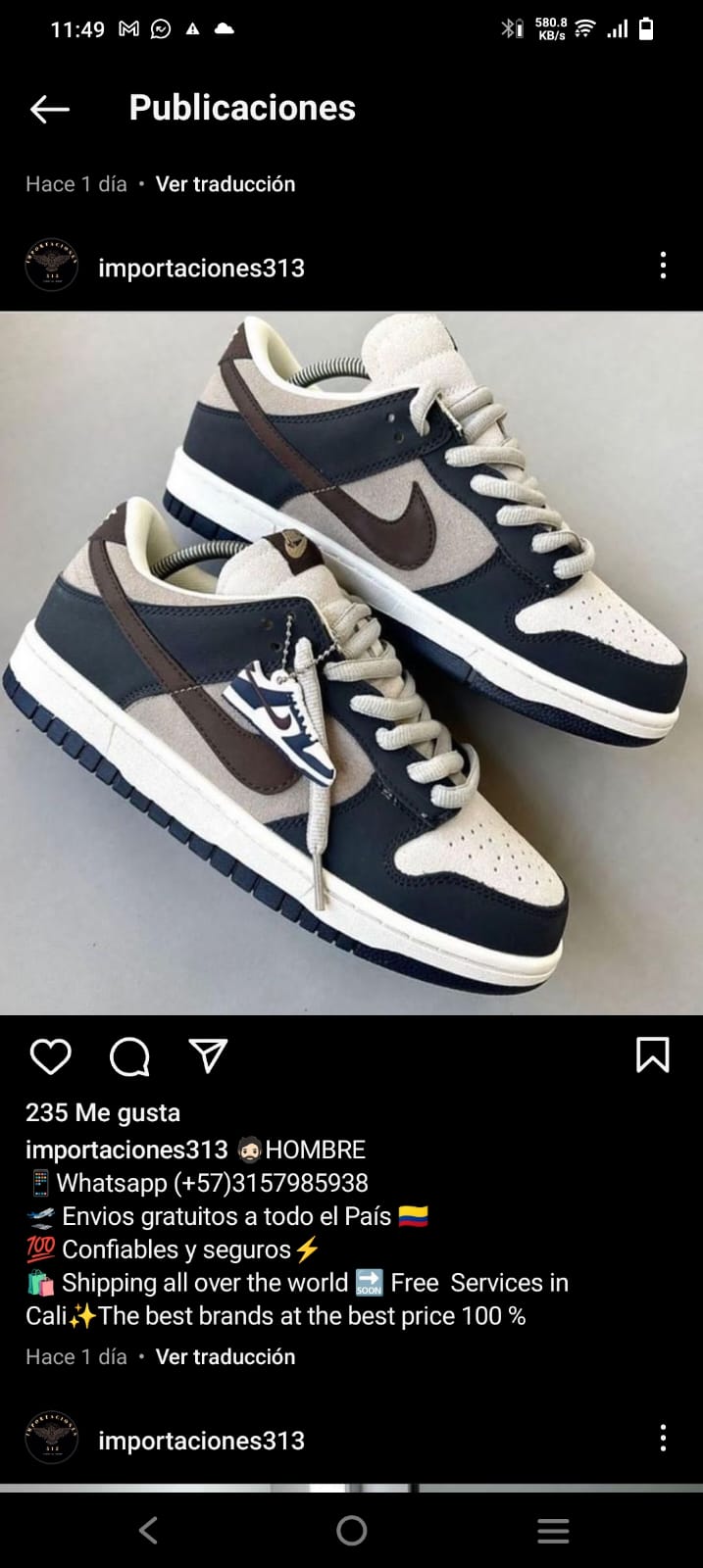
Task: Go back from Publicaciones
Action: click(50, 109)
